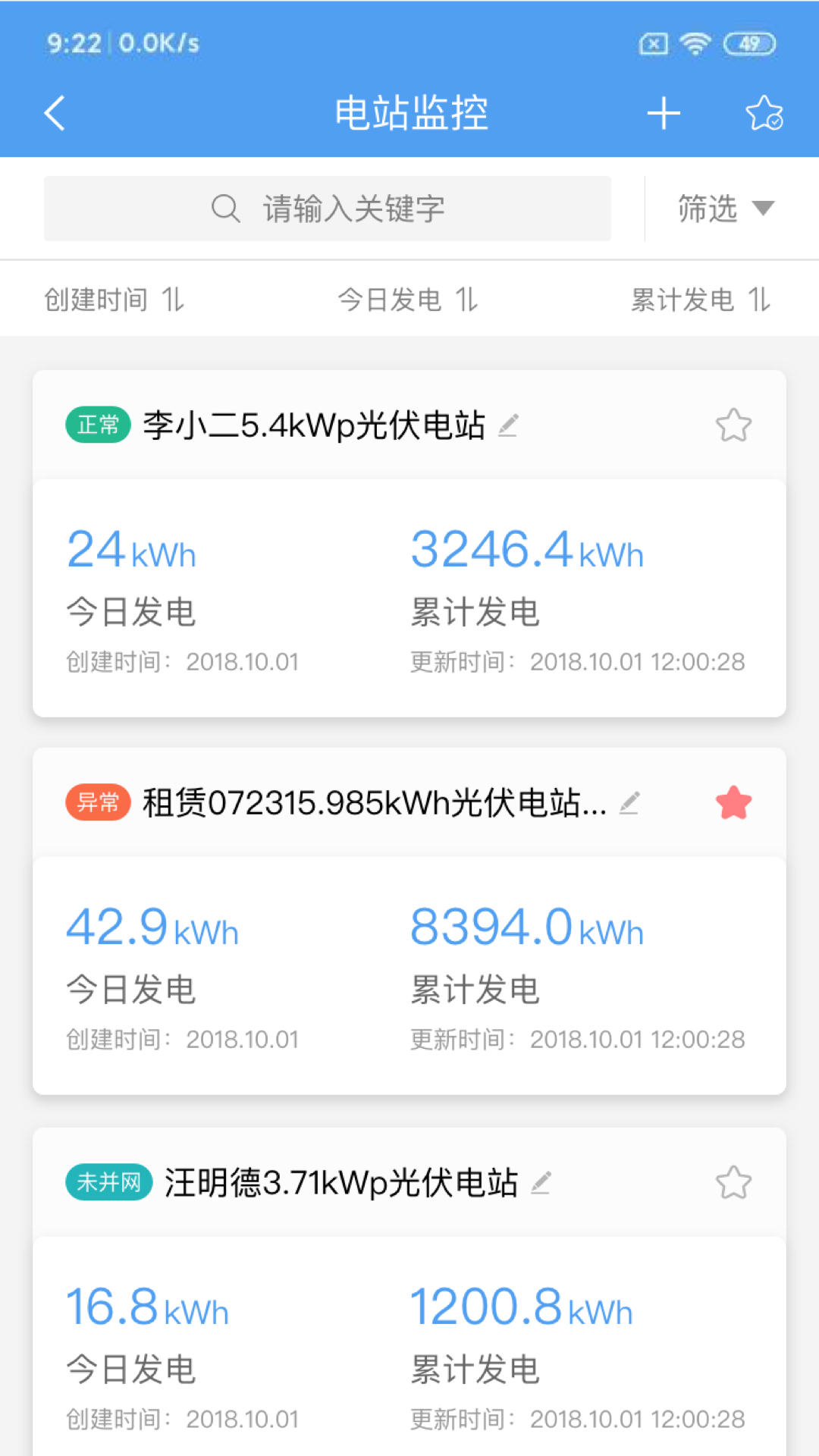Sort list by 创建时间

(x=114, y=300)
